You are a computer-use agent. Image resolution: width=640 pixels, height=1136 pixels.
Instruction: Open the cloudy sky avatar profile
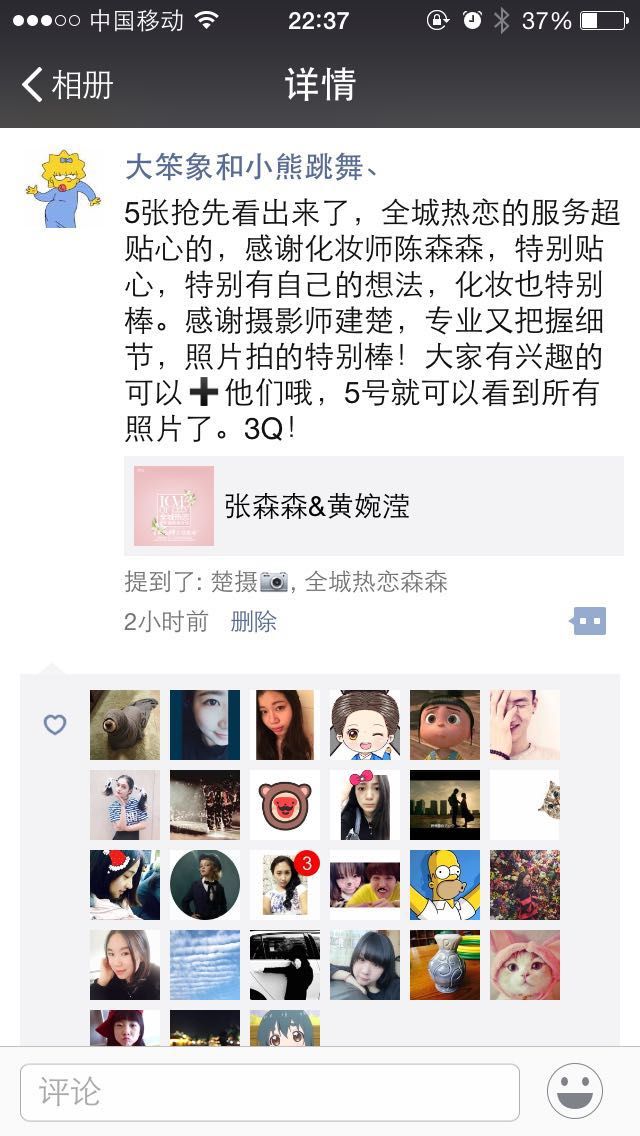(204, 965)
